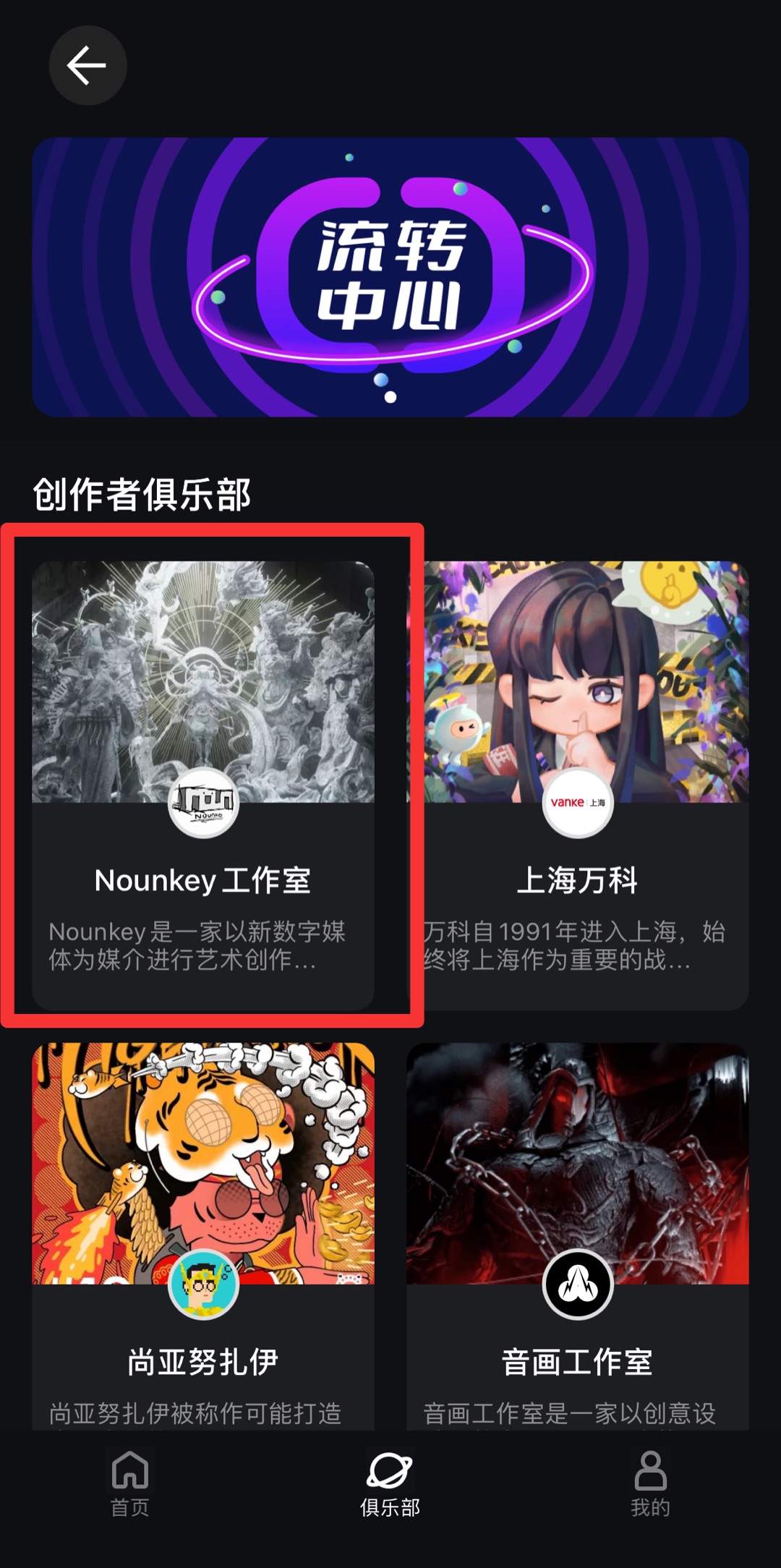
Task: Select the 俱乐部 tab
Action: click(390, 1484)
